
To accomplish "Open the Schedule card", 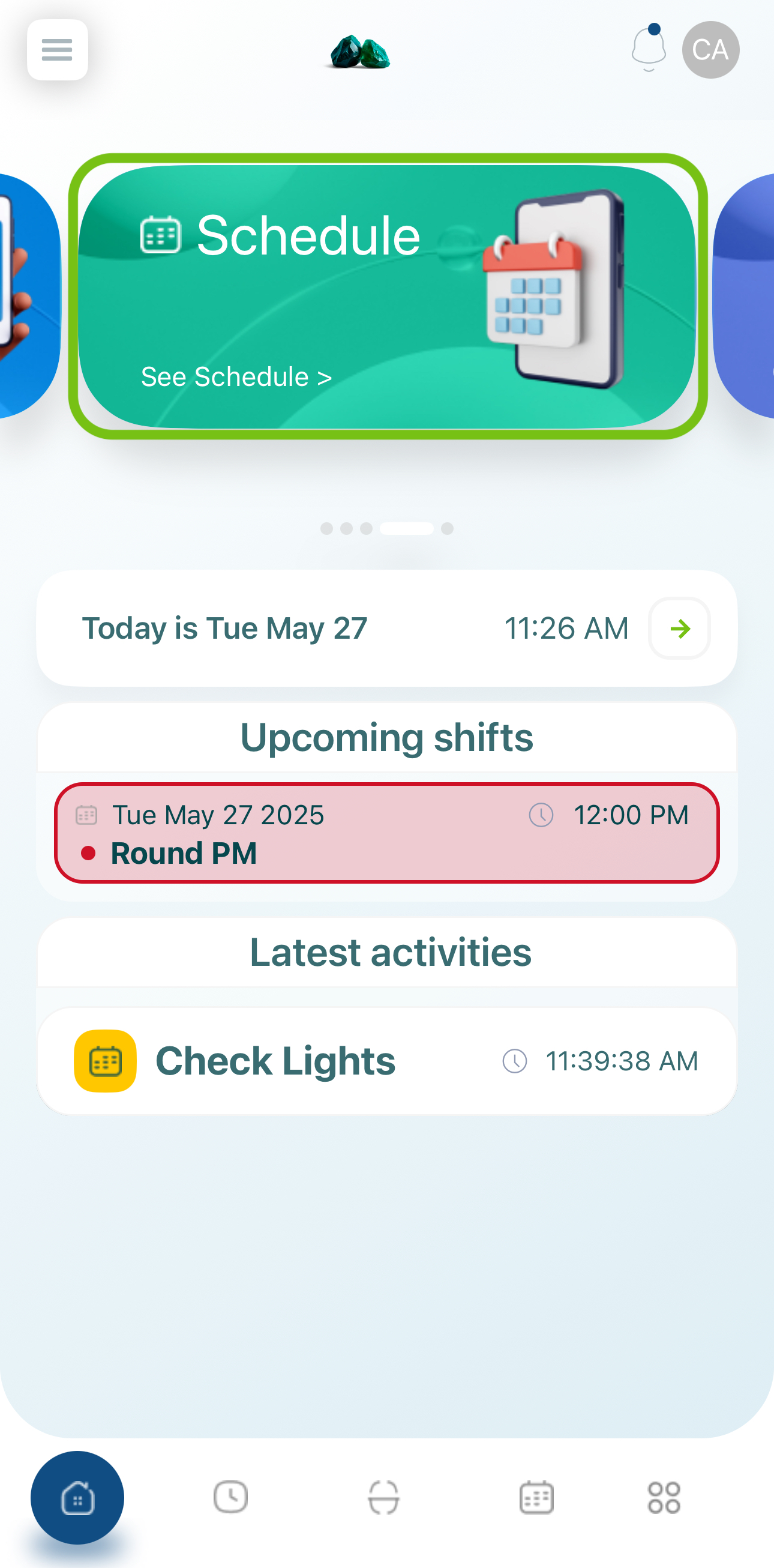I will [x=387, y=297].
